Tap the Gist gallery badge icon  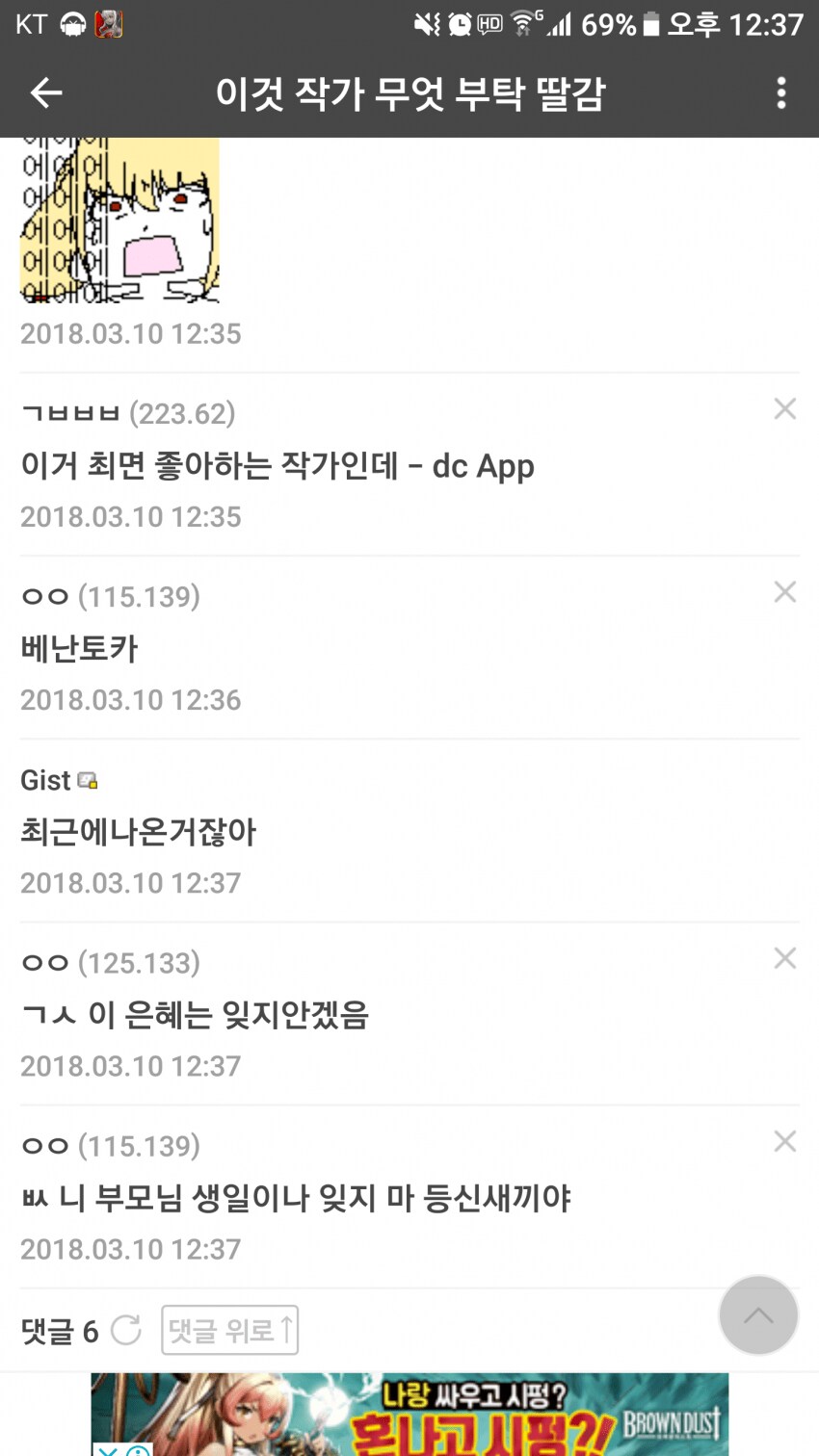click(87, 780)
